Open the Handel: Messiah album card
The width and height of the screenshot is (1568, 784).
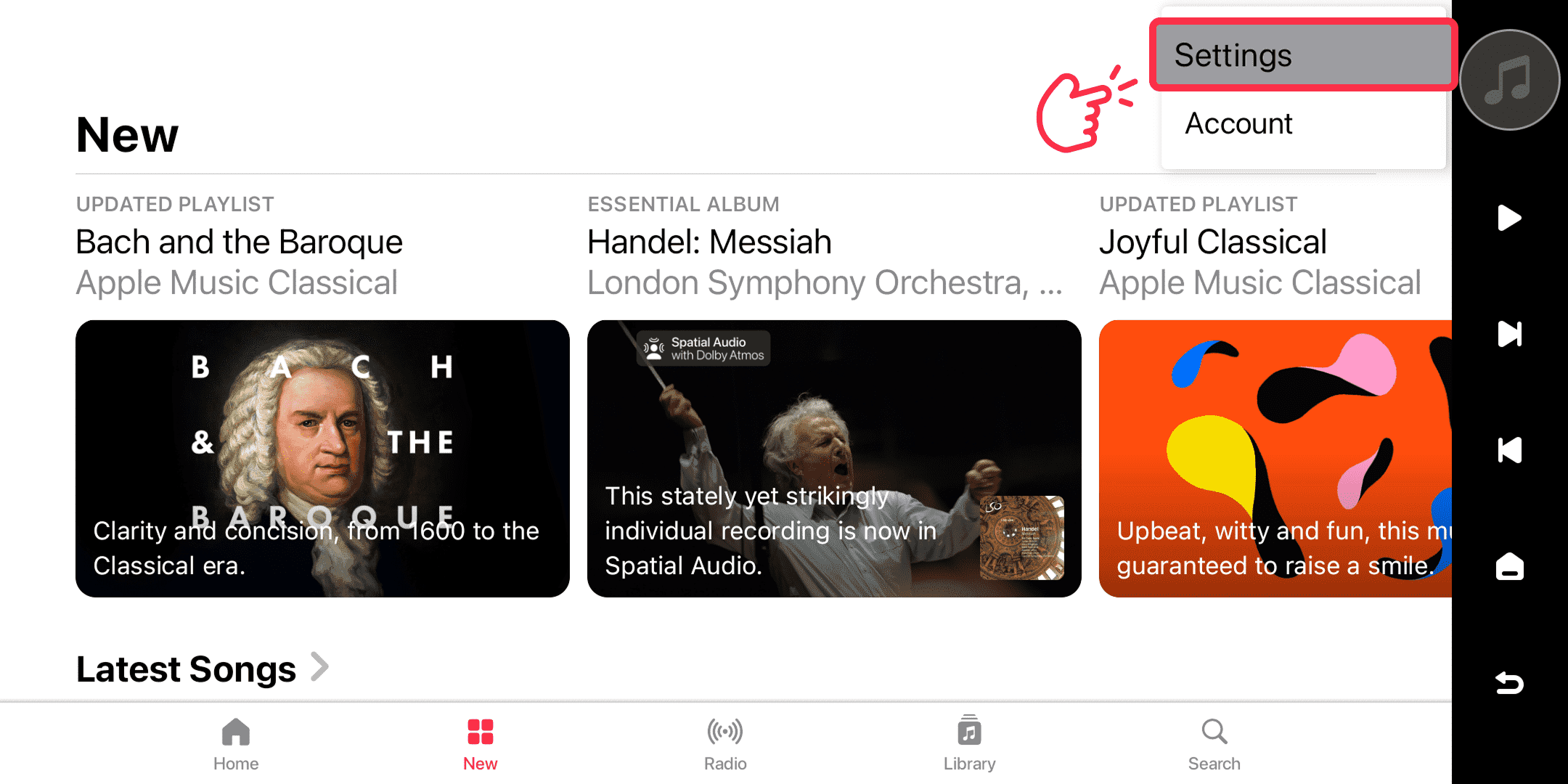833,457
